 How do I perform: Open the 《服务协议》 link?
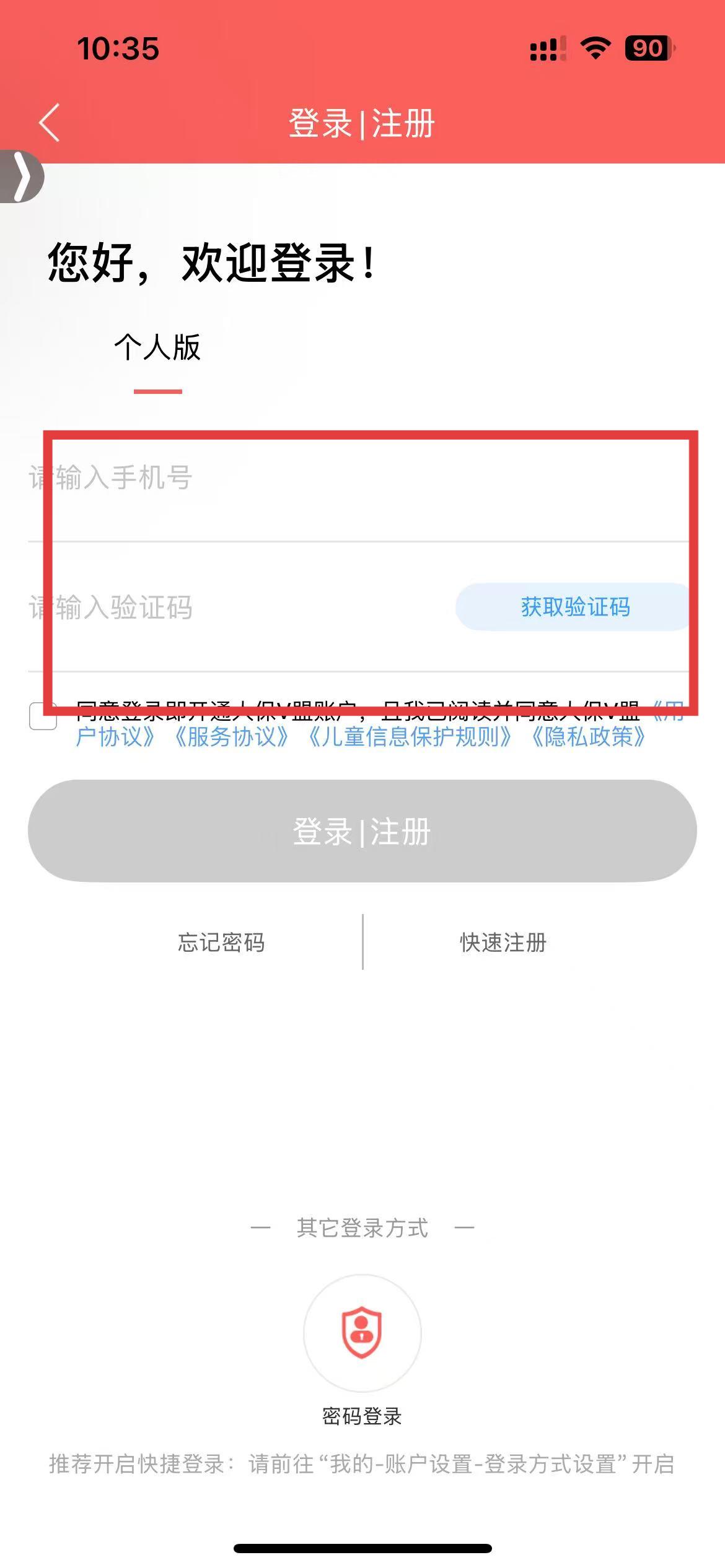(231, 737)
